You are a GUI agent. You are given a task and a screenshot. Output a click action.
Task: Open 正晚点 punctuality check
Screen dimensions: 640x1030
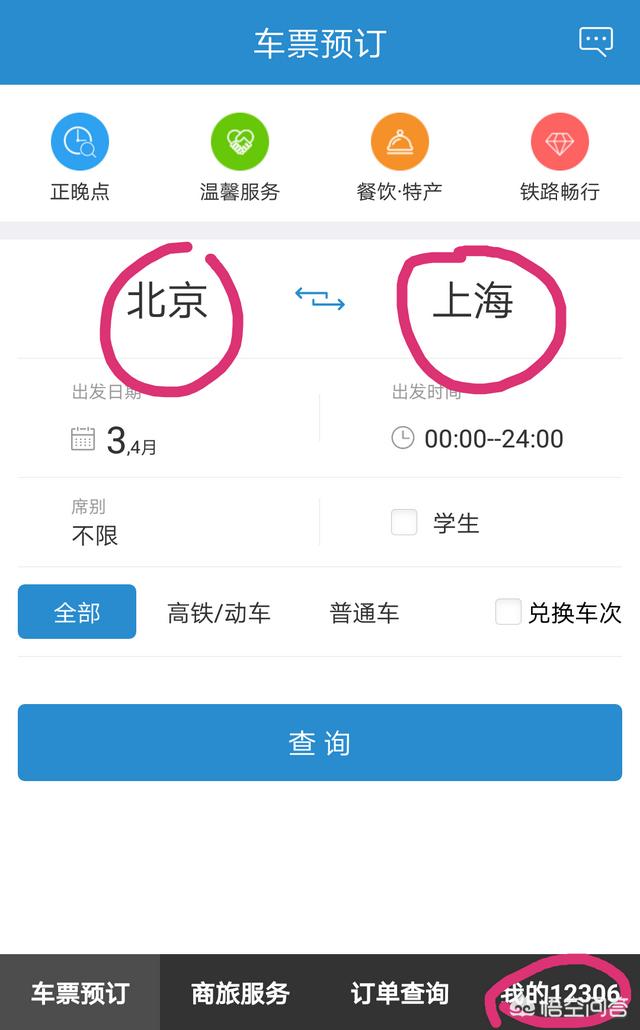(x=80, y=158)
